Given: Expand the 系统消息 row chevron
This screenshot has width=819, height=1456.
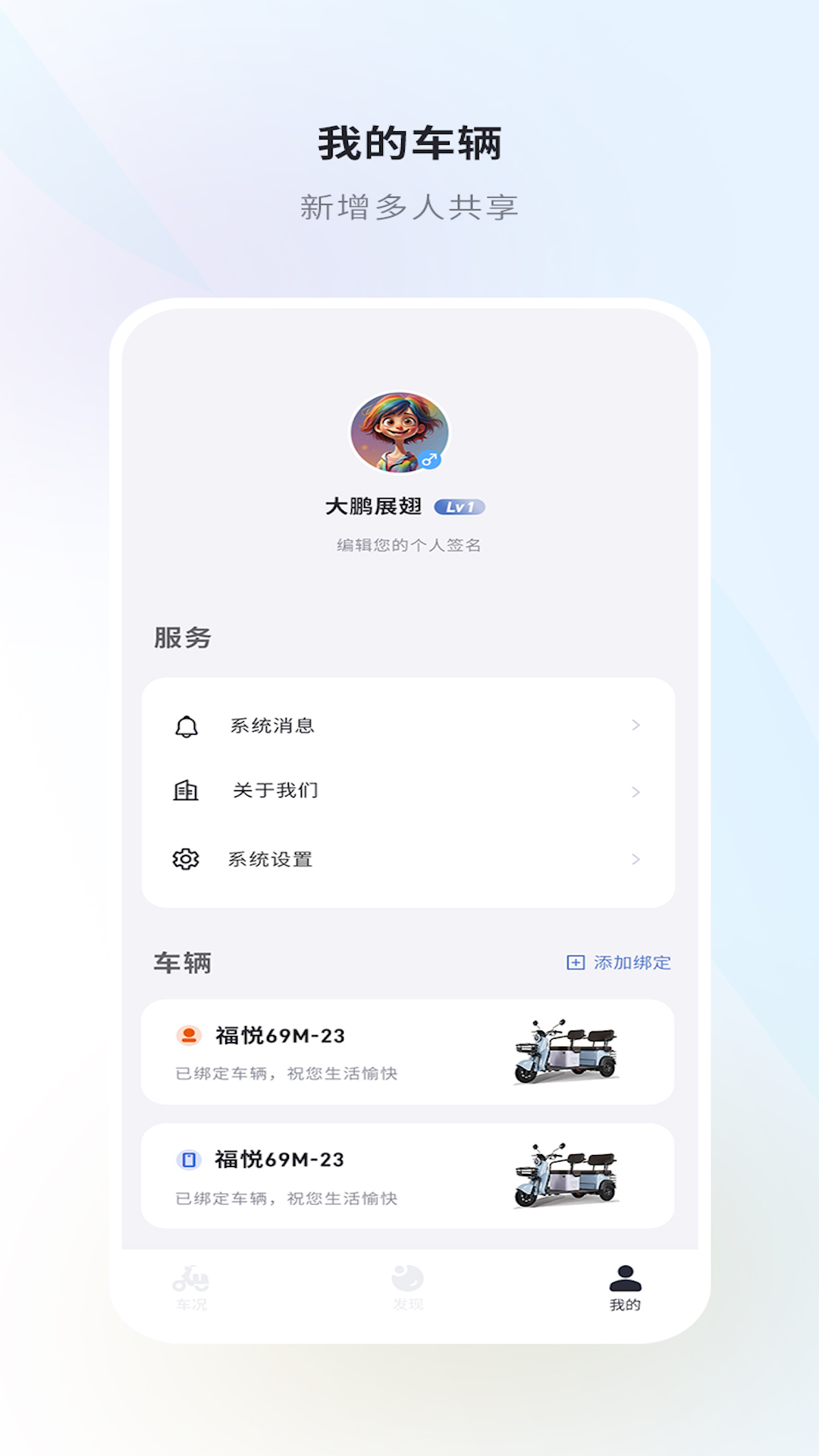Looking at the screenshot, I should 635,726.
